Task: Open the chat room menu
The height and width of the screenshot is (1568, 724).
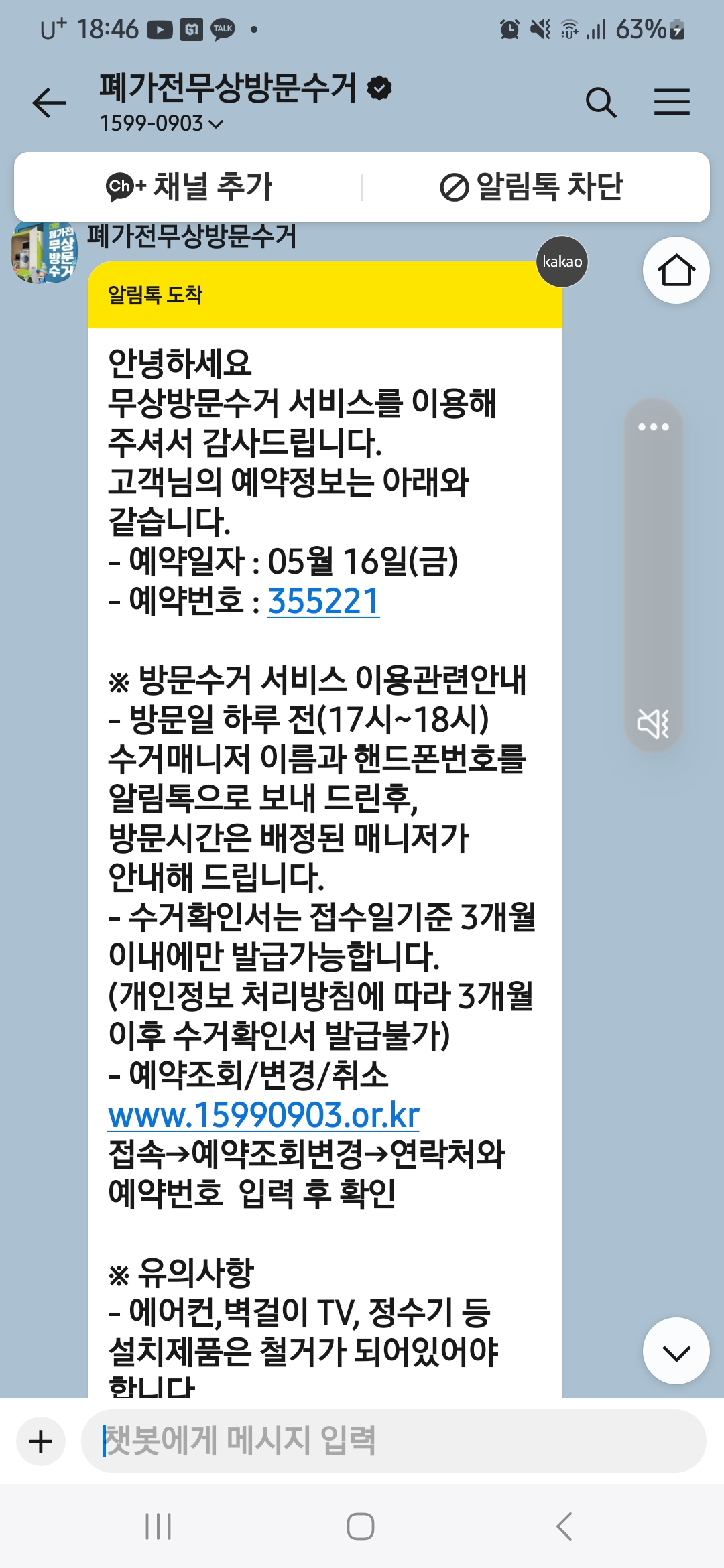Action: [x=672, y=103]
